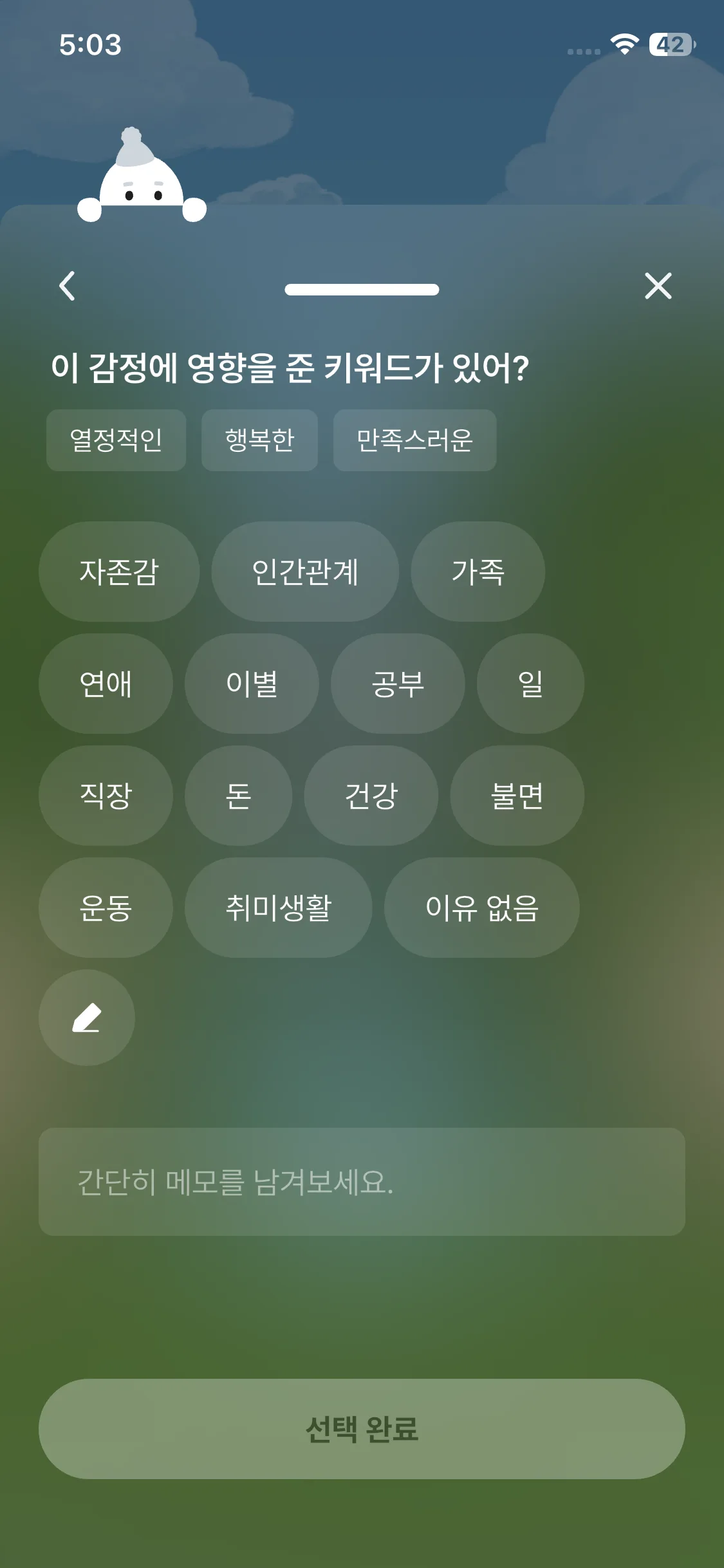Select the 이유 없음 option
724x1568 pixels.
point(481,908)
